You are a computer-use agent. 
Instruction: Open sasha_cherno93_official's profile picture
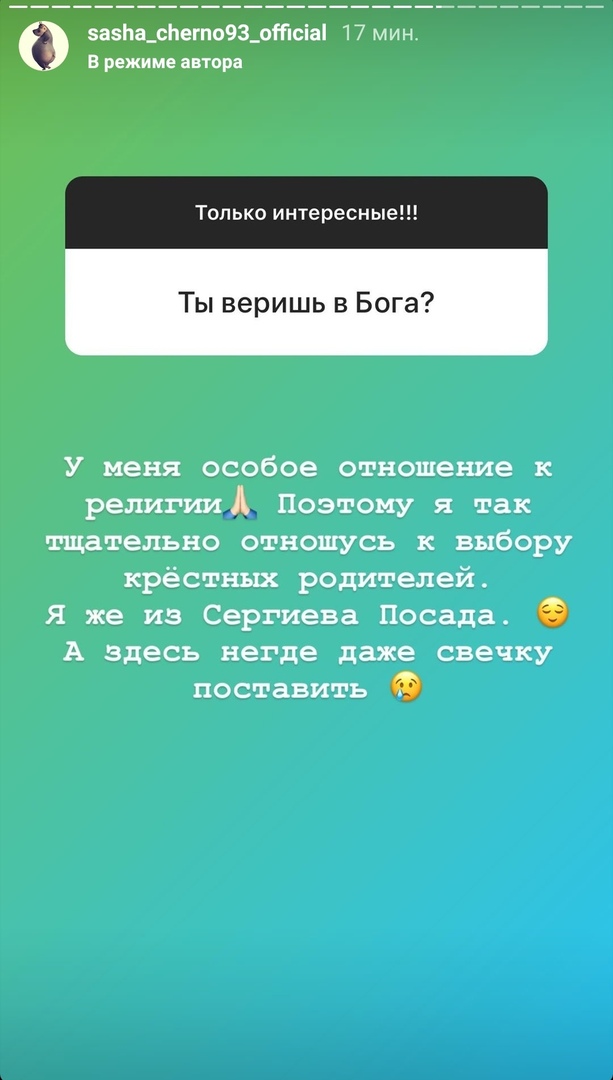43,46
